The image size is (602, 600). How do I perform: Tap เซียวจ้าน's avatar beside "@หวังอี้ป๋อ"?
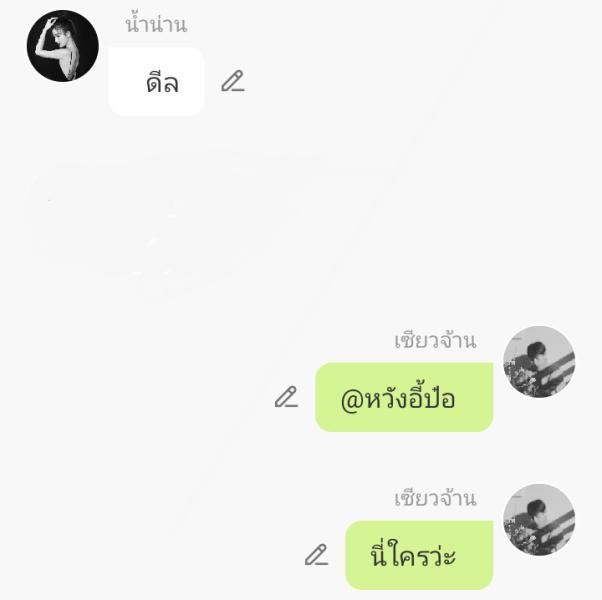[539, 362]
